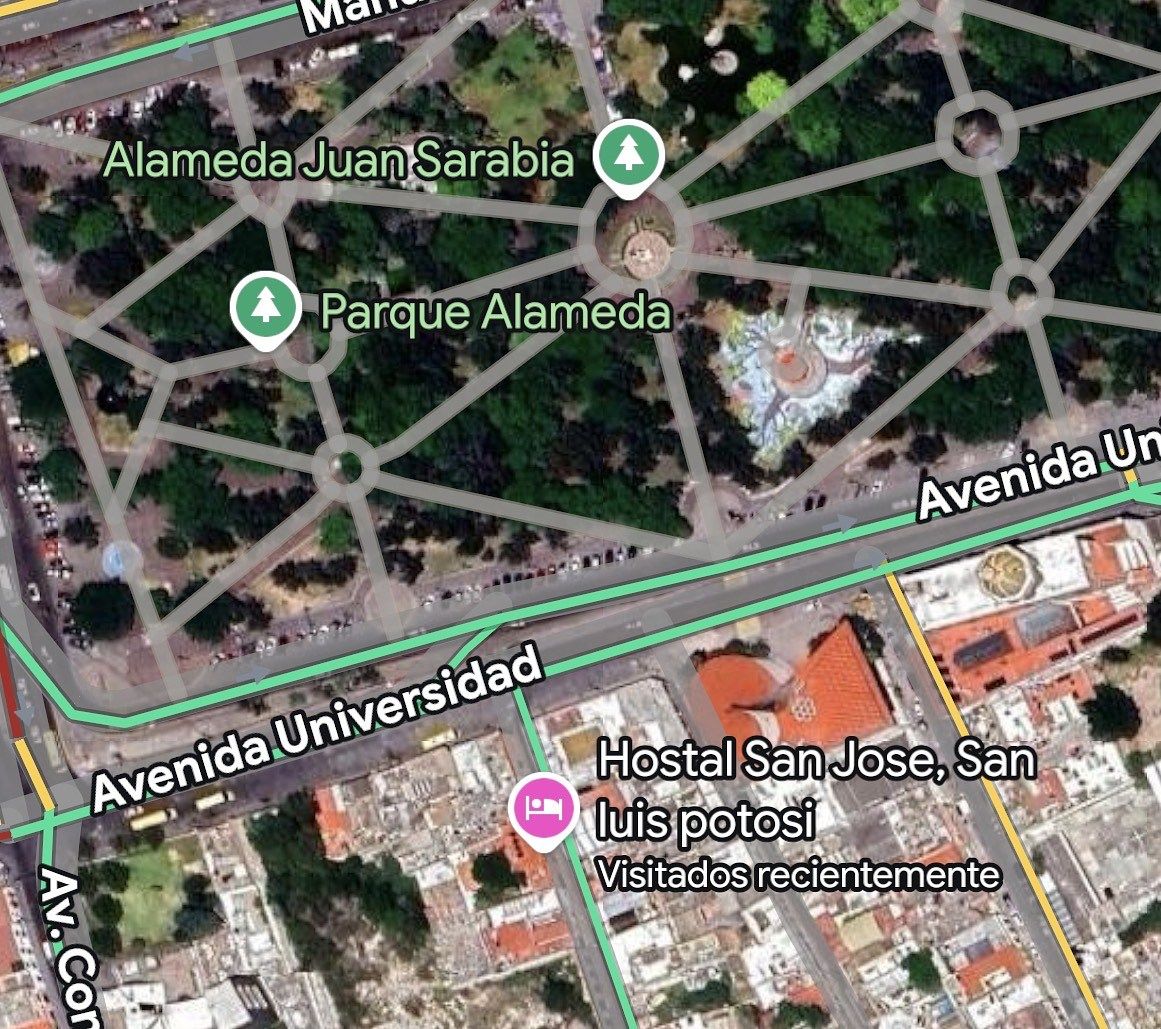
Task: Open the Alameda Juan Sarabia park pin
Action: 628,156
